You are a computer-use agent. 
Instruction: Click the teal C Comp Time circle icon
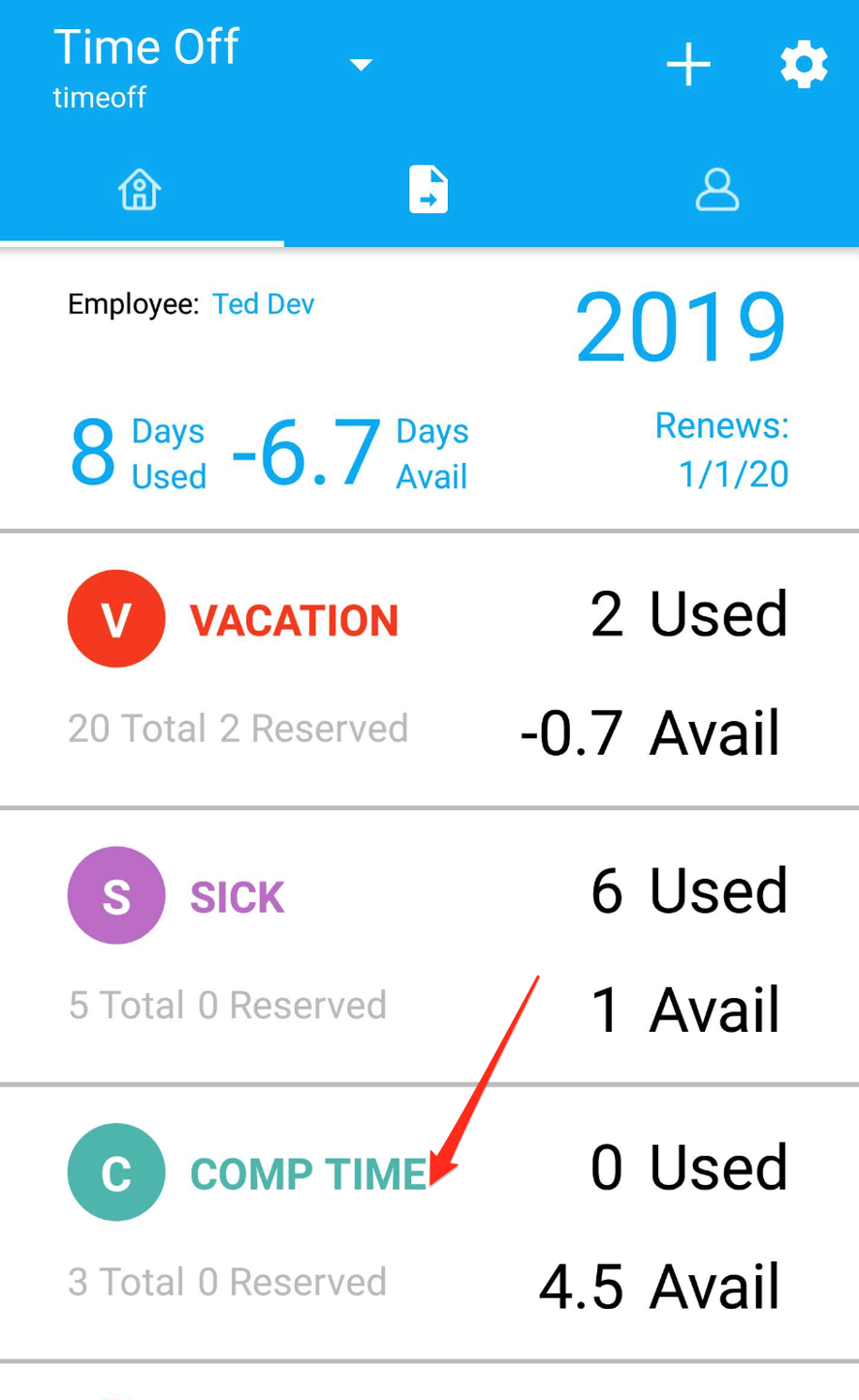click(x=116, y=1172)
